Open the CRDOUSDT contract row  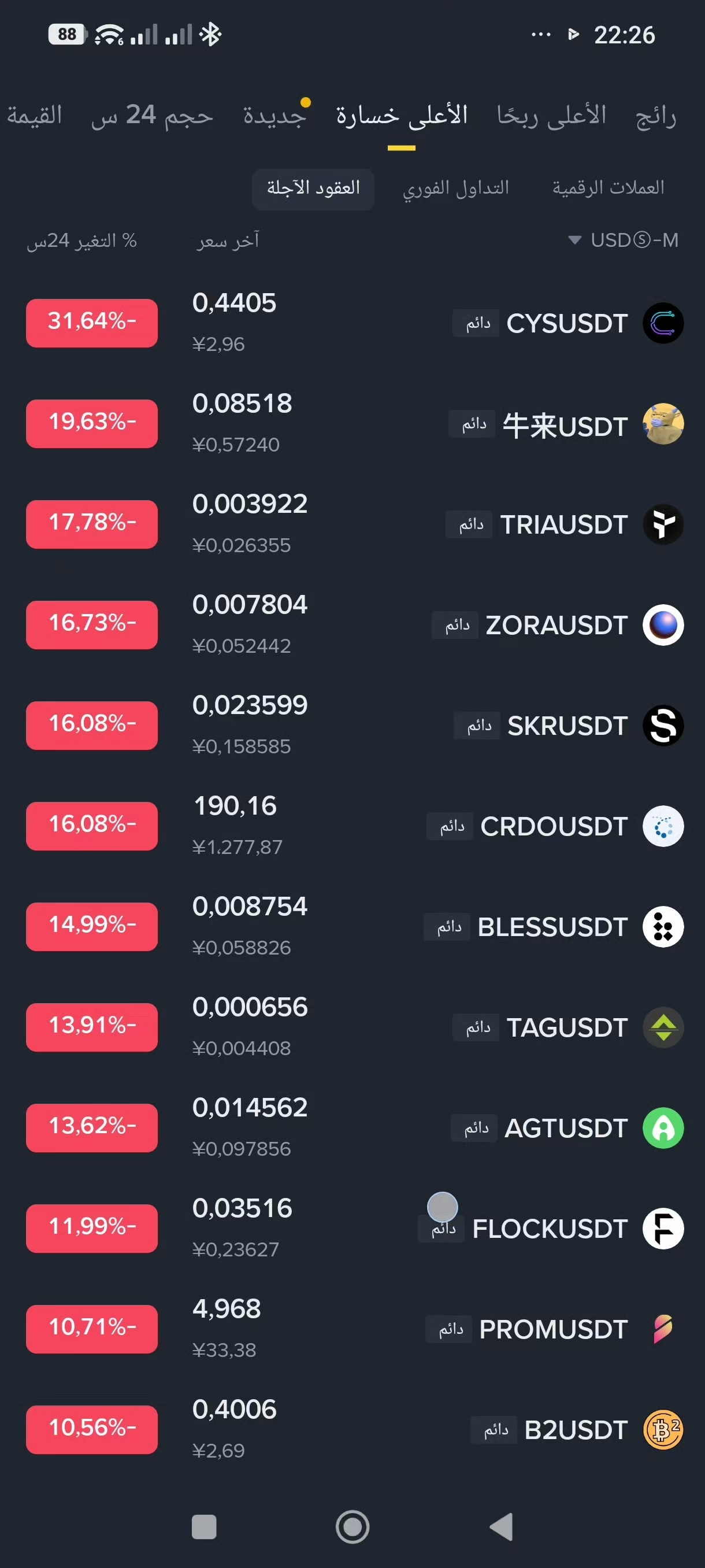[353, 826]
